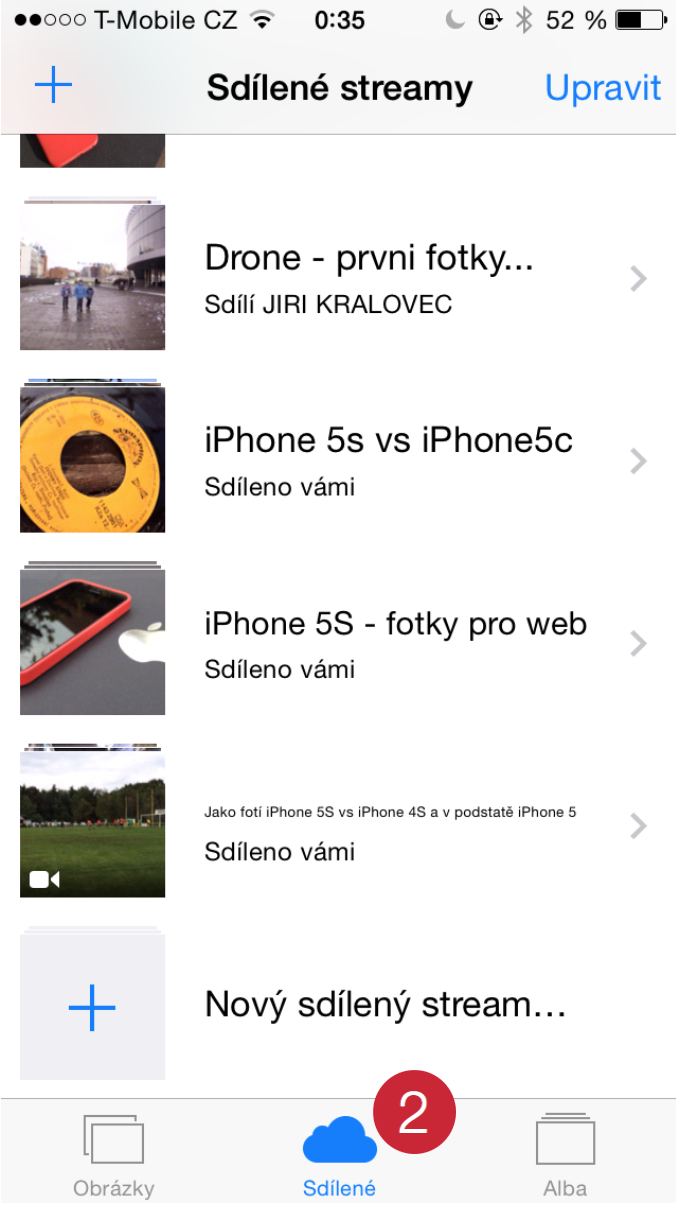Tap the plus icon in the top bar
676x1206 pixels.
[54, 87]
